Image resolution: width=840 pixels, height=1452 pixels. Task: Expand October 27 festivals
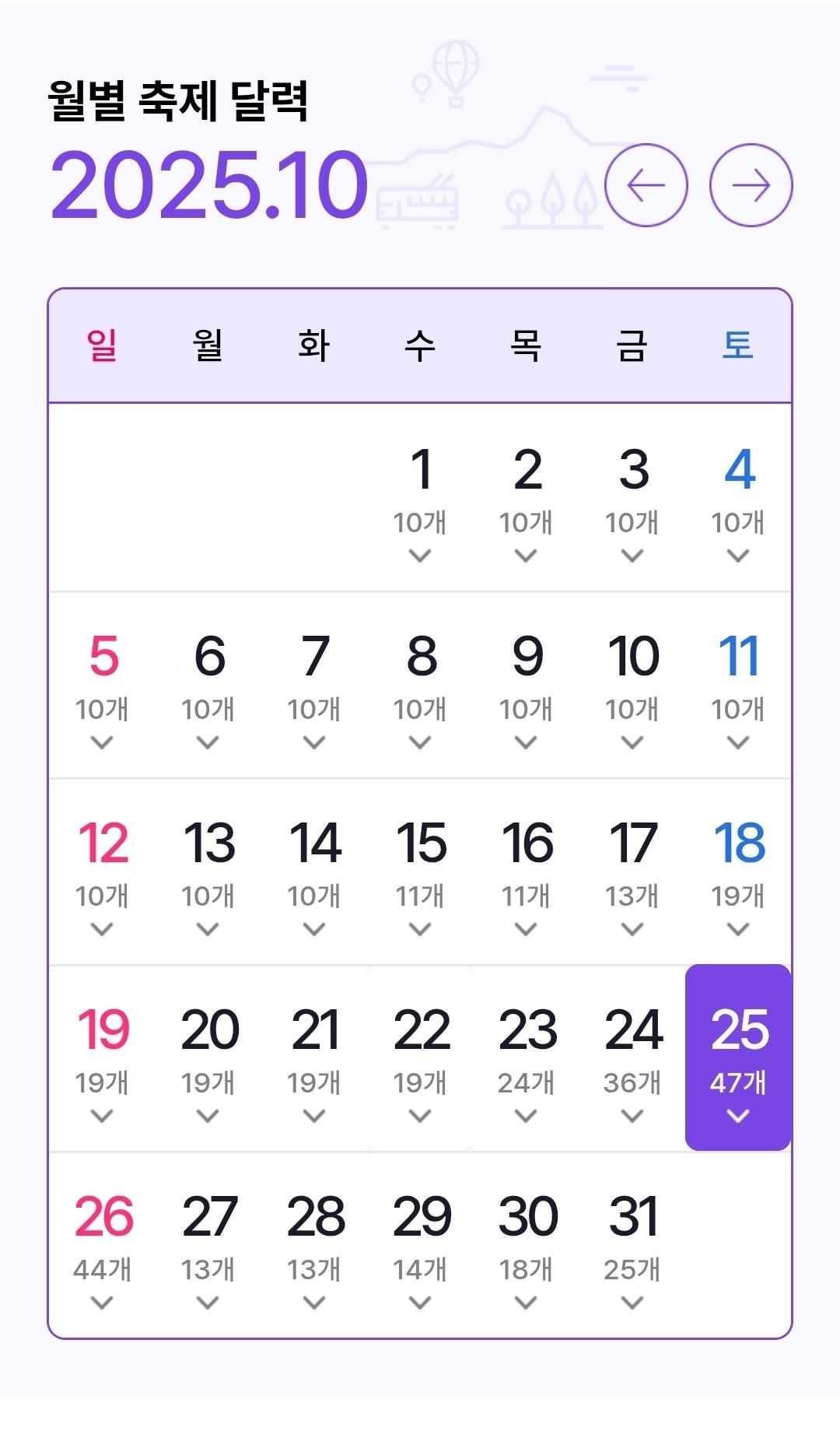[208, 1245]
